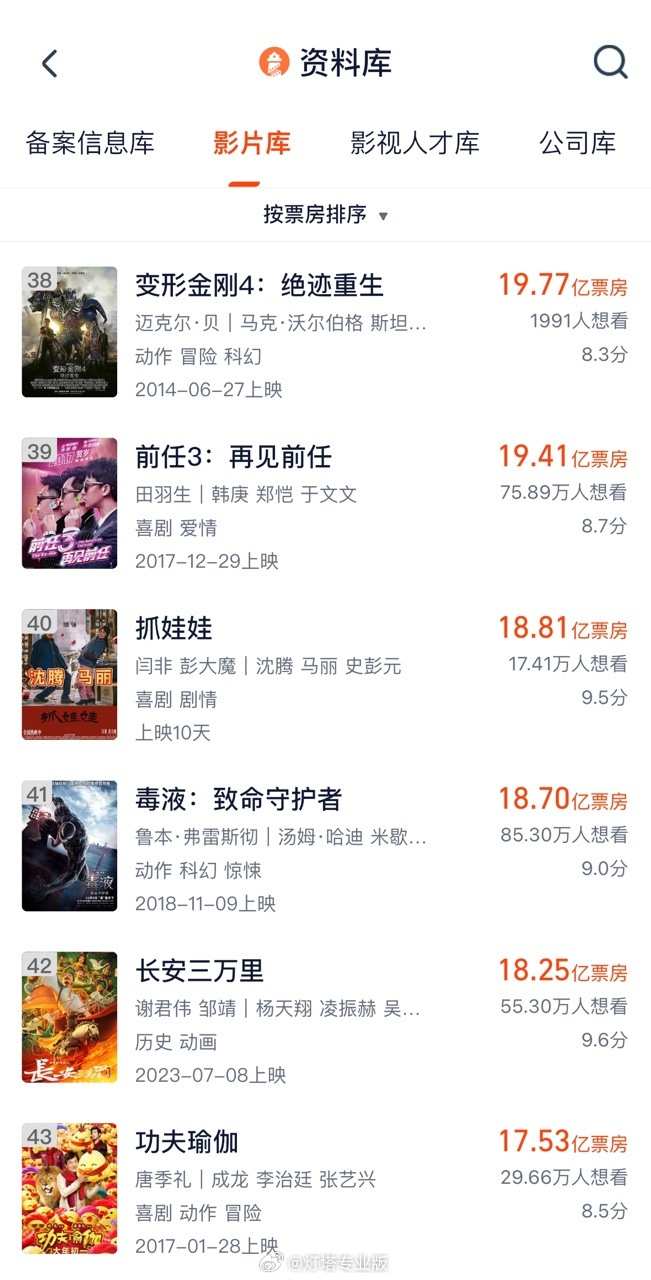Screen dimensions: 651x1280
Task: Open 变形金刚4：绝迹重生 movie details
Action: pos(259,285)
